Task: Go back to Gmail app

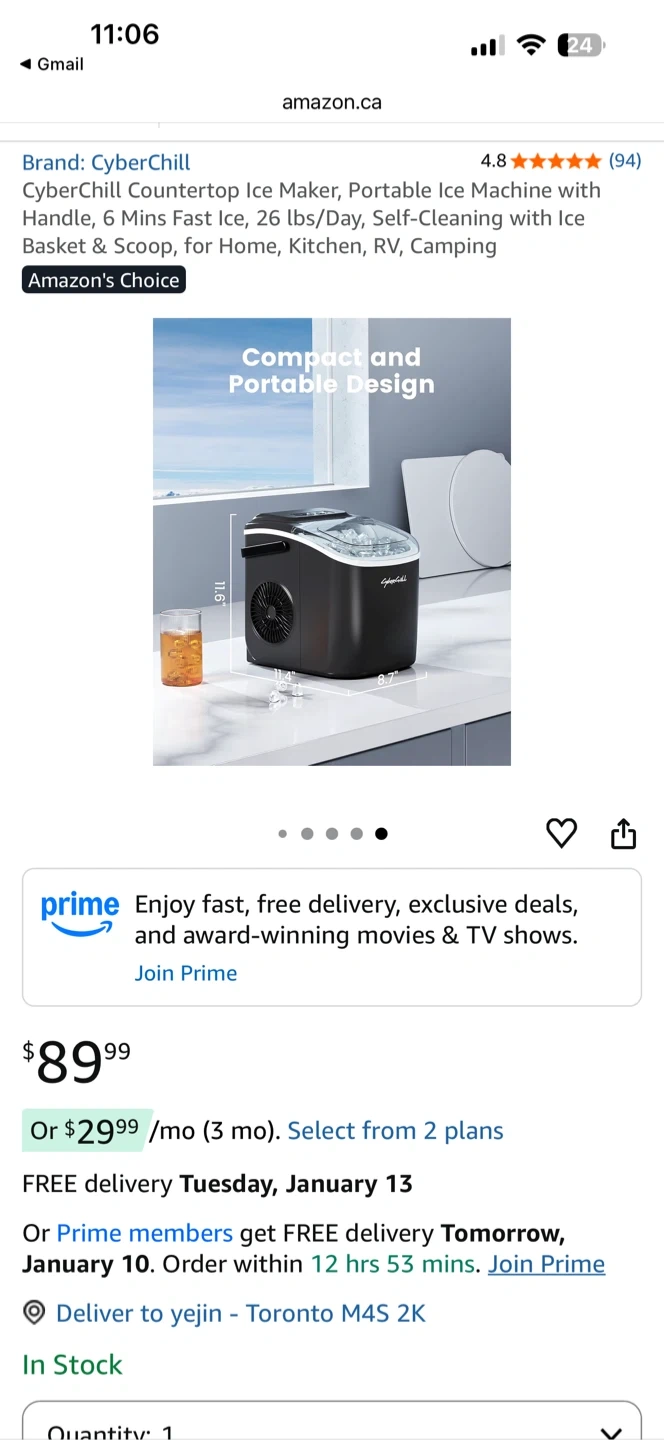Action: click(52, 64)
